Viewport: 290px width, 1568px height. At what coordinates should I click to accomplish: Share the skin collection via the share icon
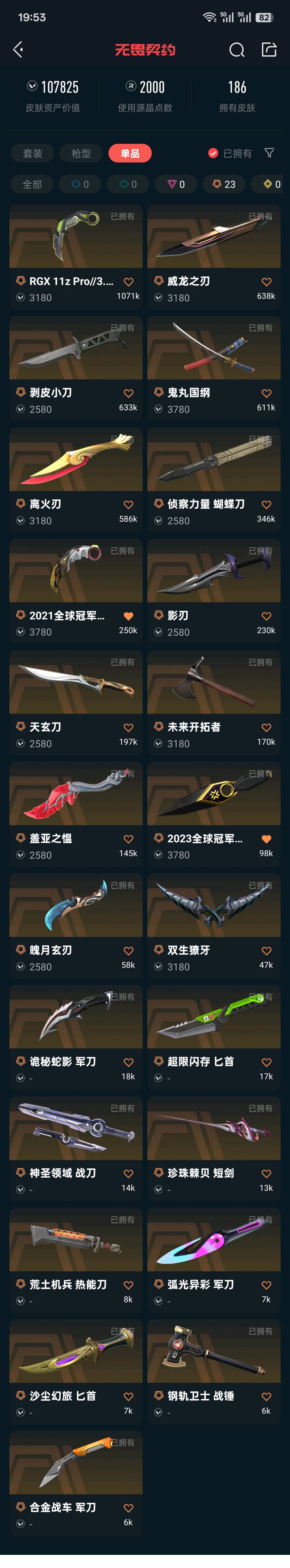coord(269,49)
